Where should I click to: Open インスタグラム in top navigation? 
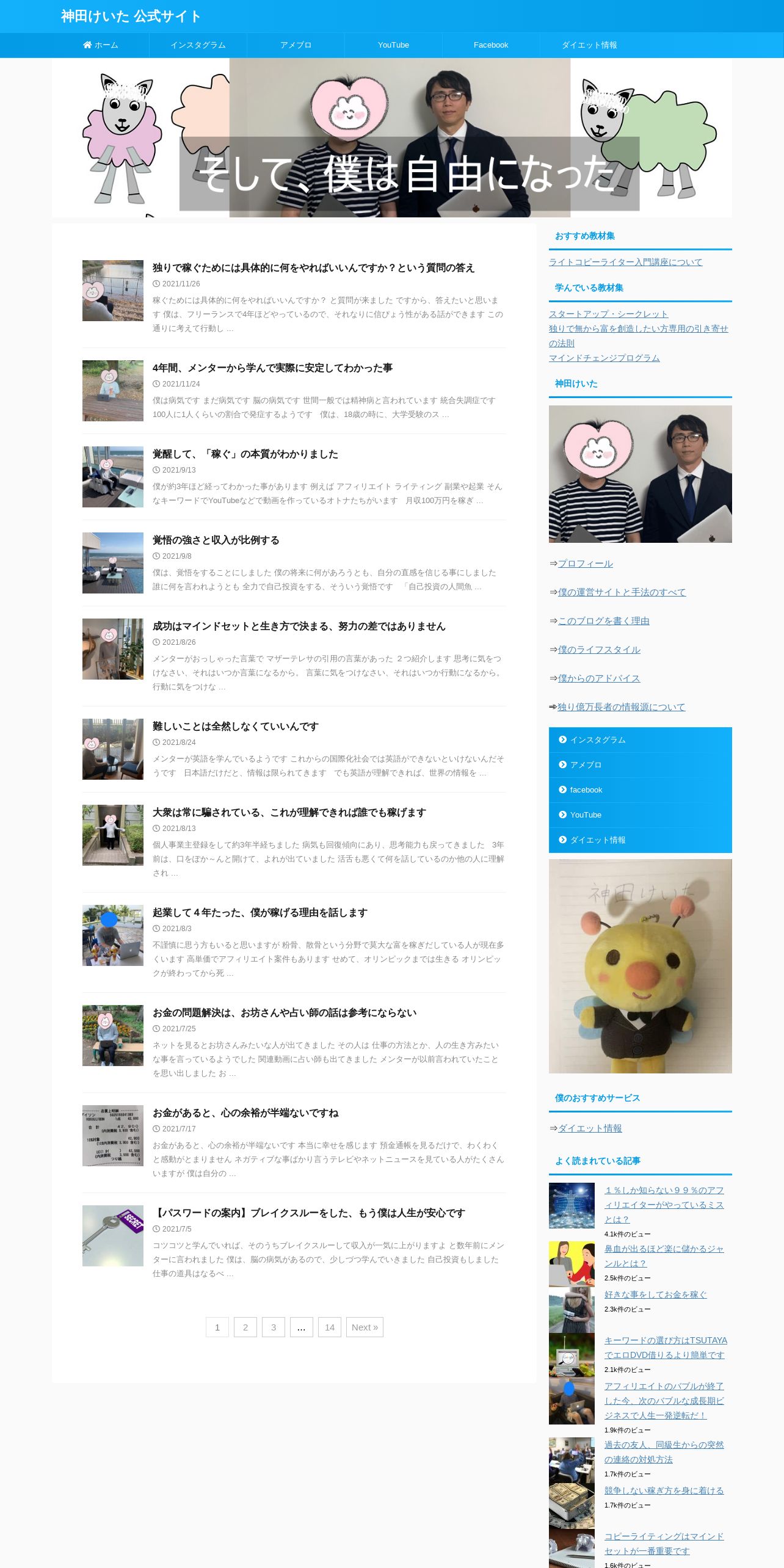(x=198, y=45)
